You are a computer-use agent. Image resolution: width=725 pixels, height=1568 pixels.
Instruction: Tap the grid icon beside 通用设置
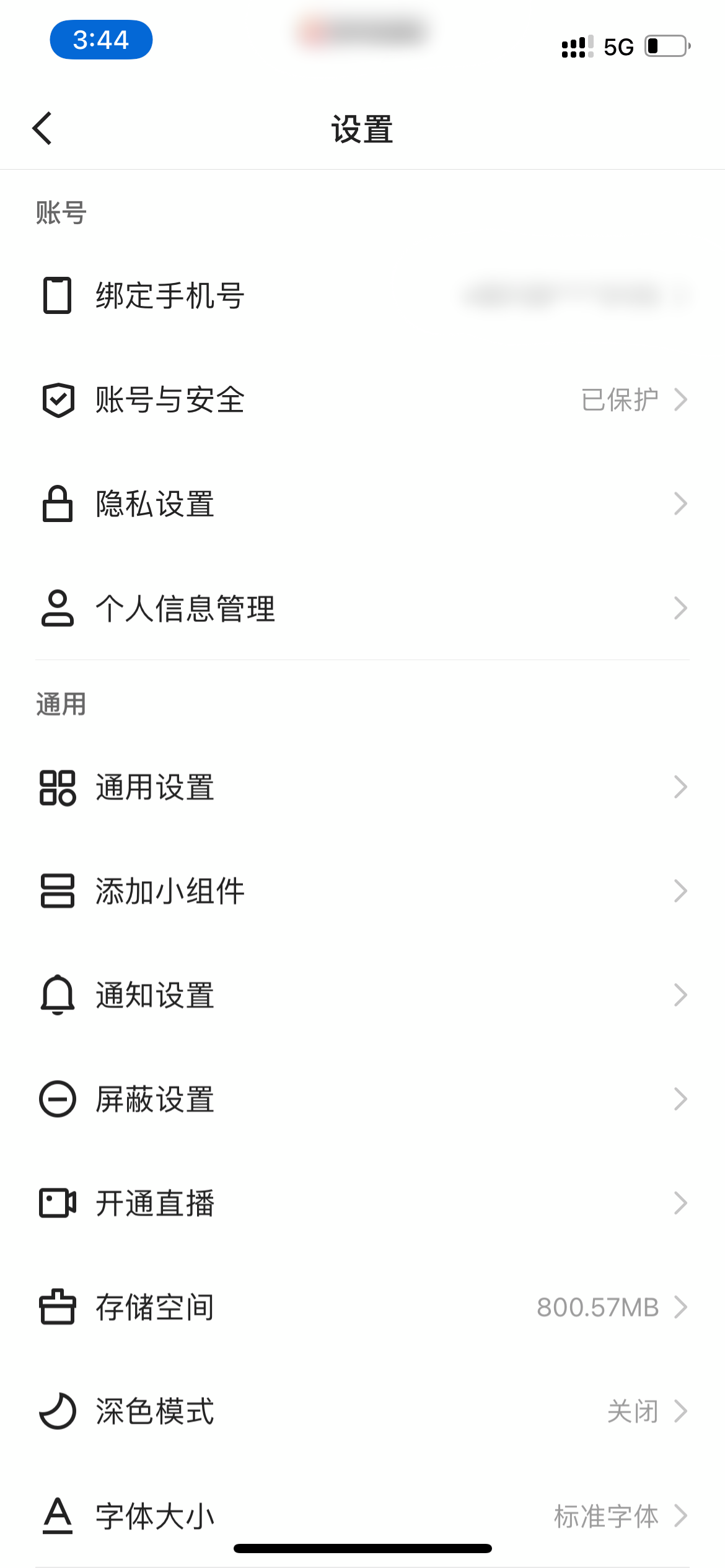click(58, 787)
